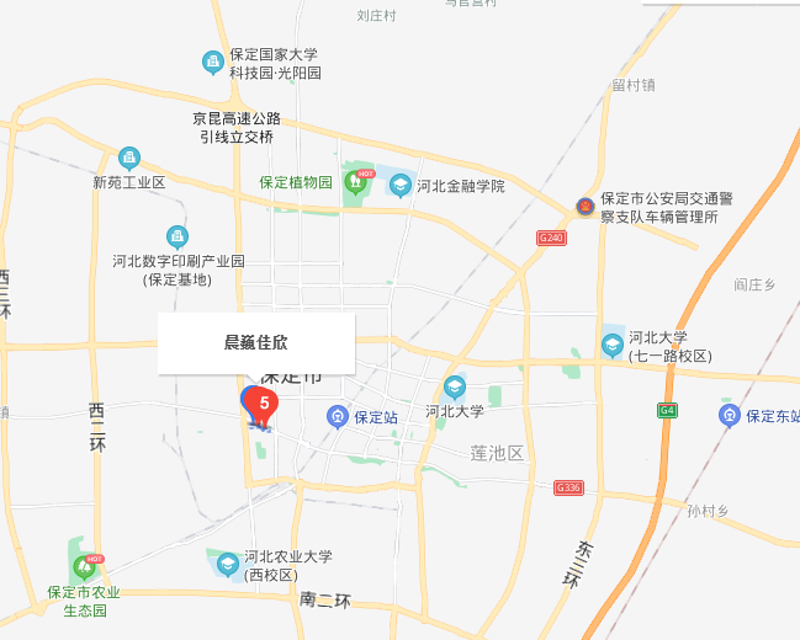This screenshot has width=800, height=640.
Task: Select the 河北大学(七一路校区) marker
Action: point(613,345)
